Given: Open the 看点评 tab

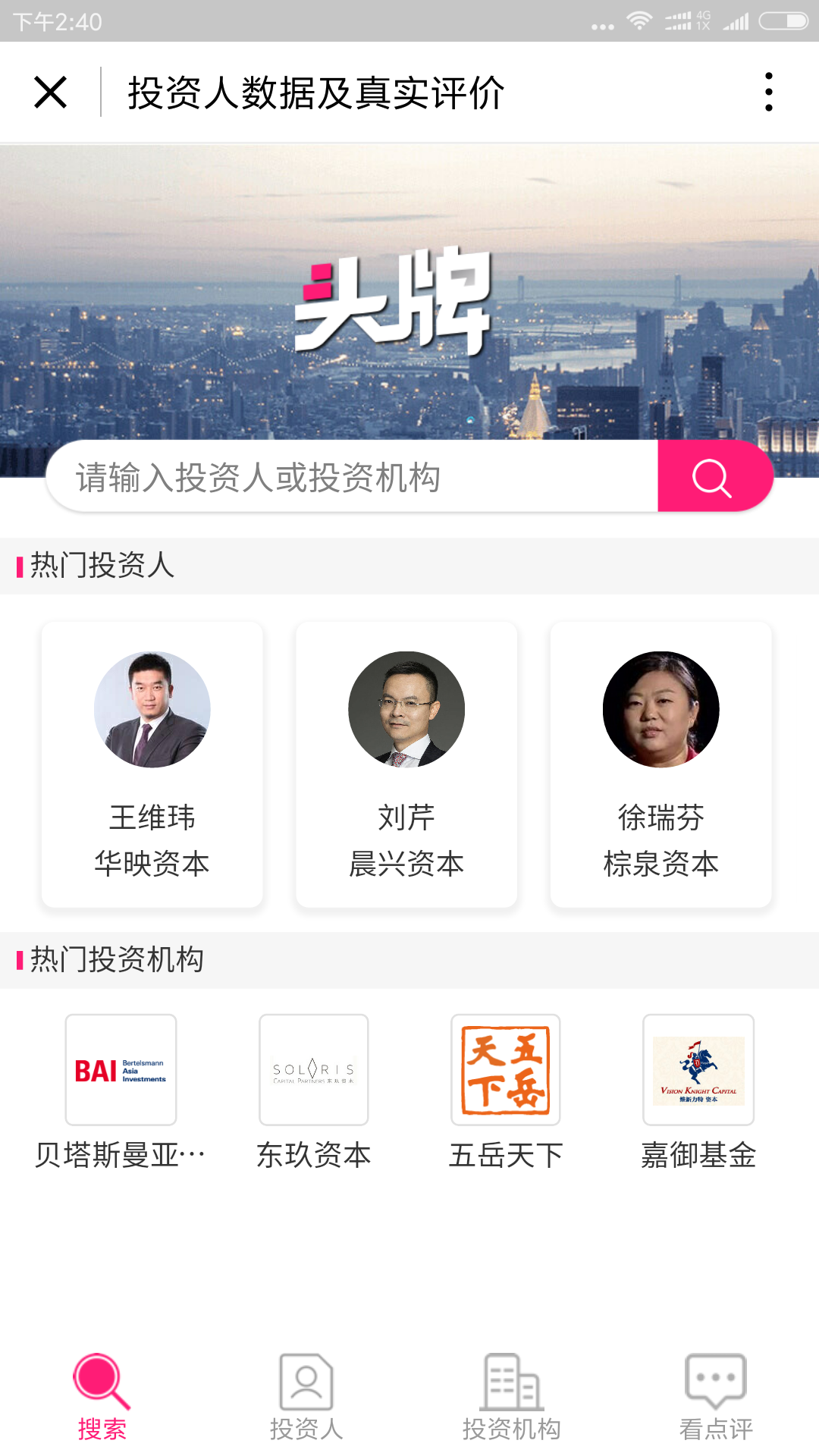Looking at the screenshot, I should point(716,1397).
